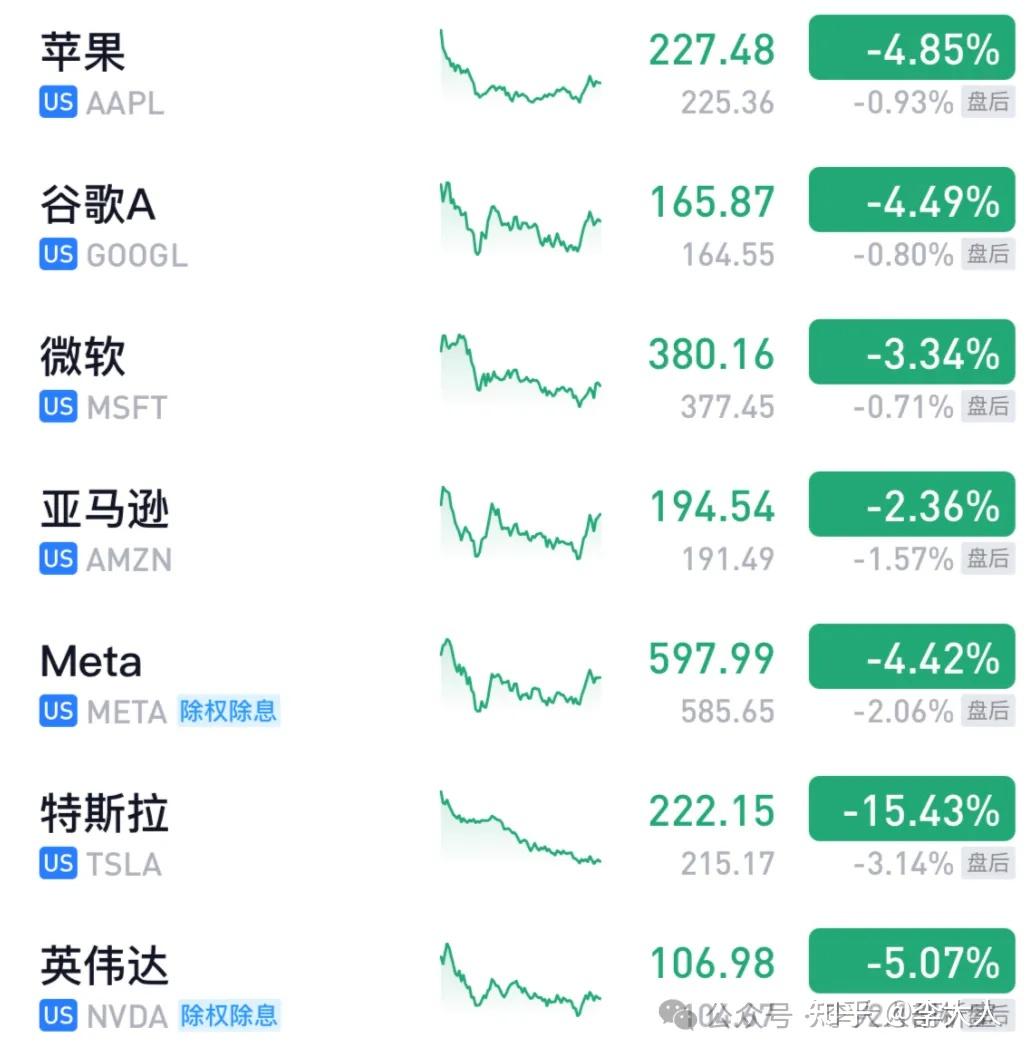Click the US market badge next to MSFT
This screenshot has width=1029, height=1057.
[57, 406]
